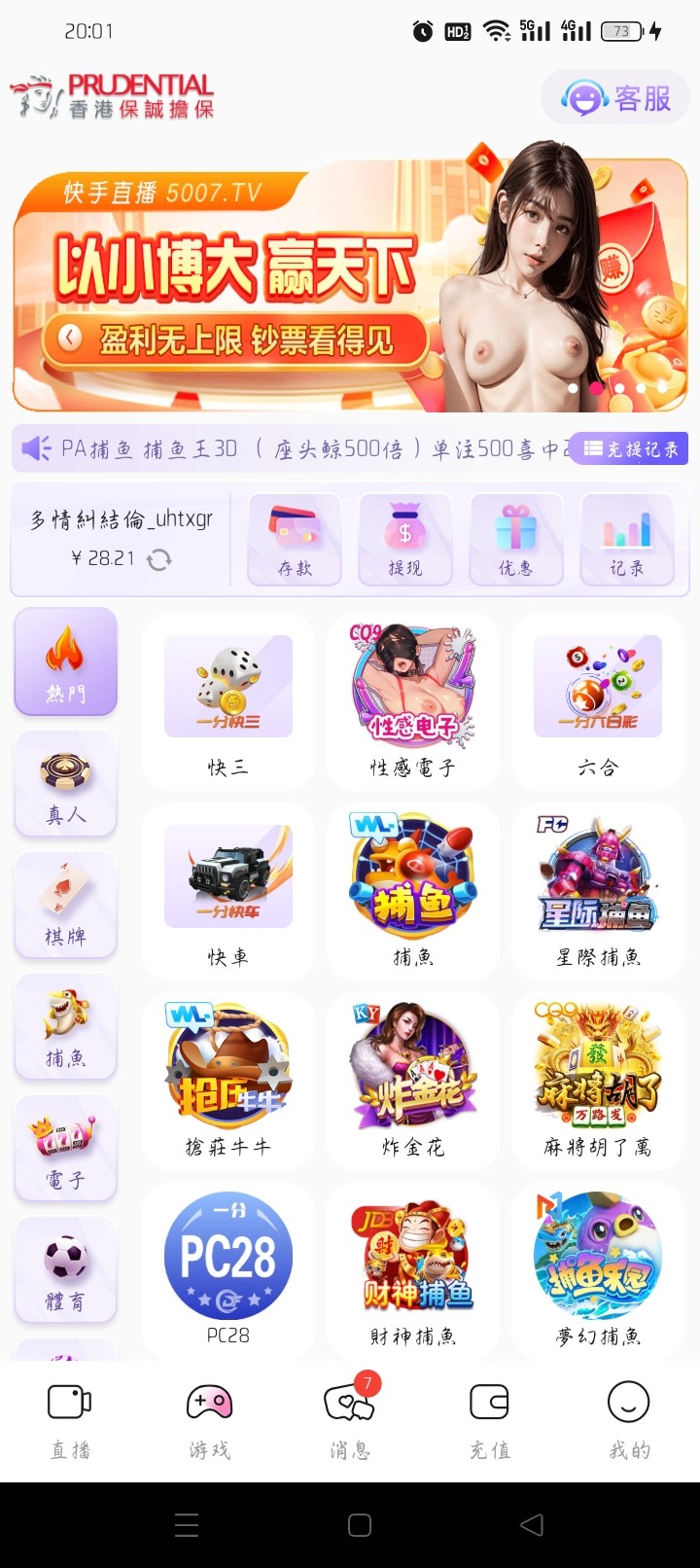Viewport: 700px width, 1568px height.
Task: Tap the system back button
Action: 532,1525
